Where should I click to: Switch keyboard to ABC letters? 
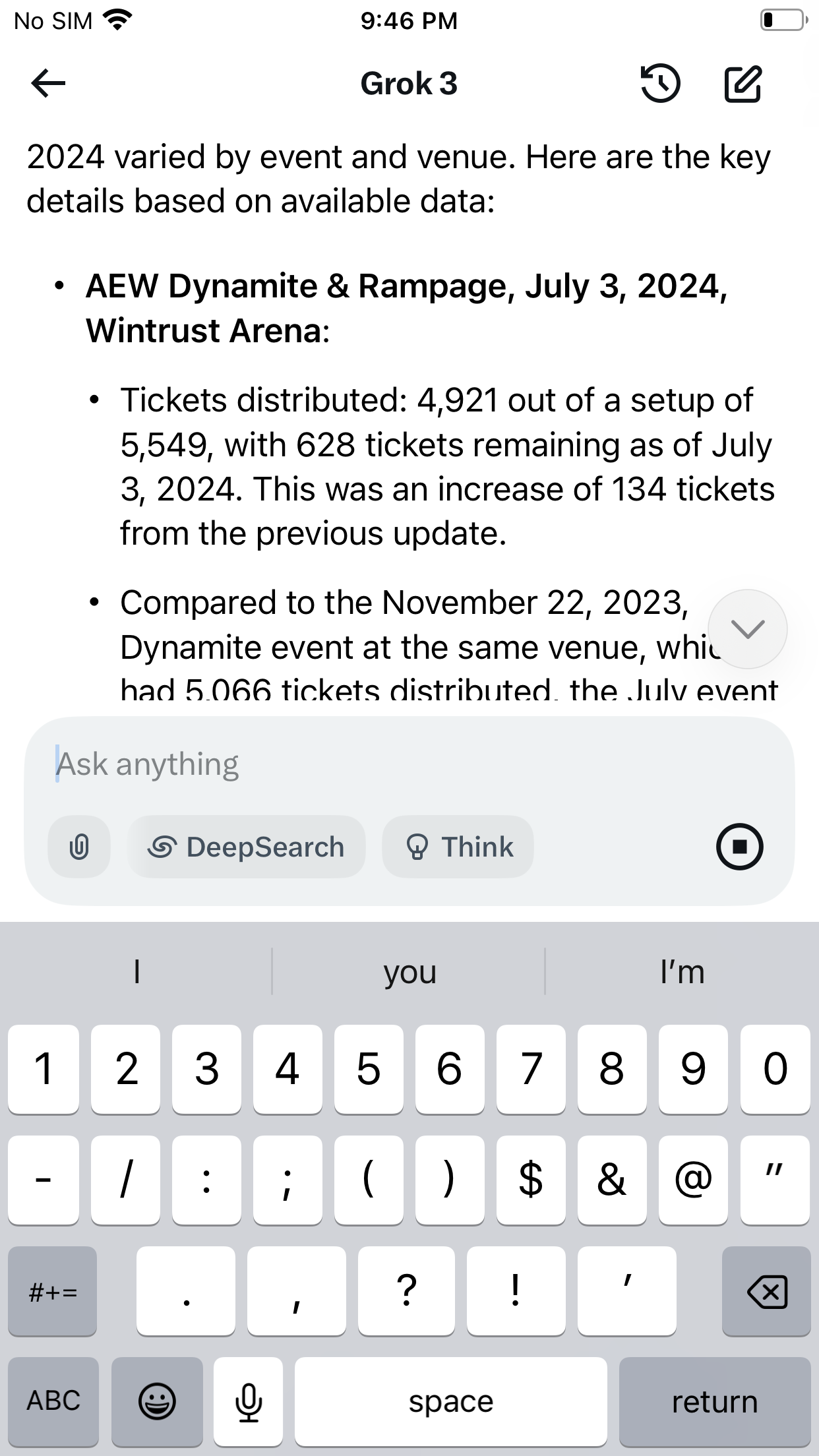tap(53, 1401)
